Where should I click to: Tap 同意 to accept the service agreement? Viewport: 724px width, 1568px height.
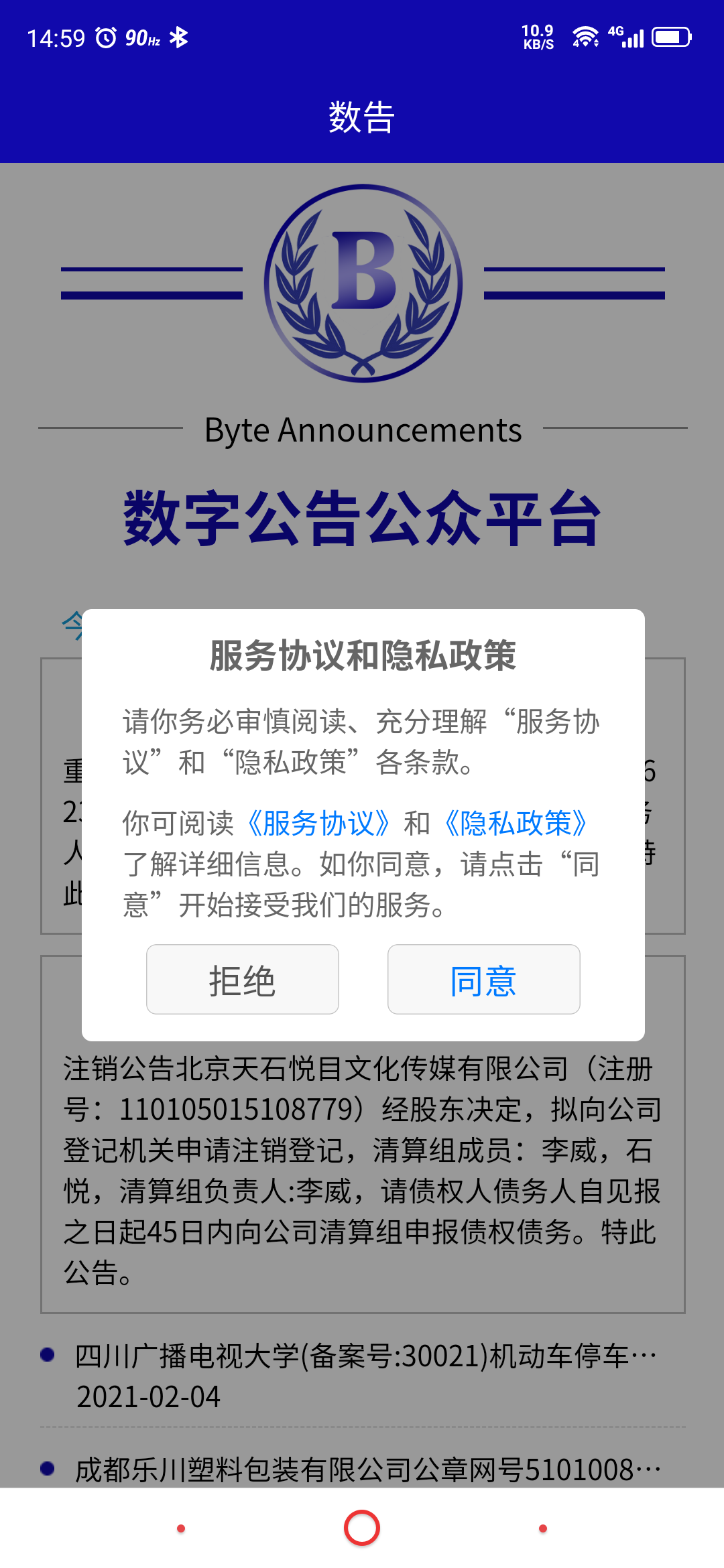483,980
